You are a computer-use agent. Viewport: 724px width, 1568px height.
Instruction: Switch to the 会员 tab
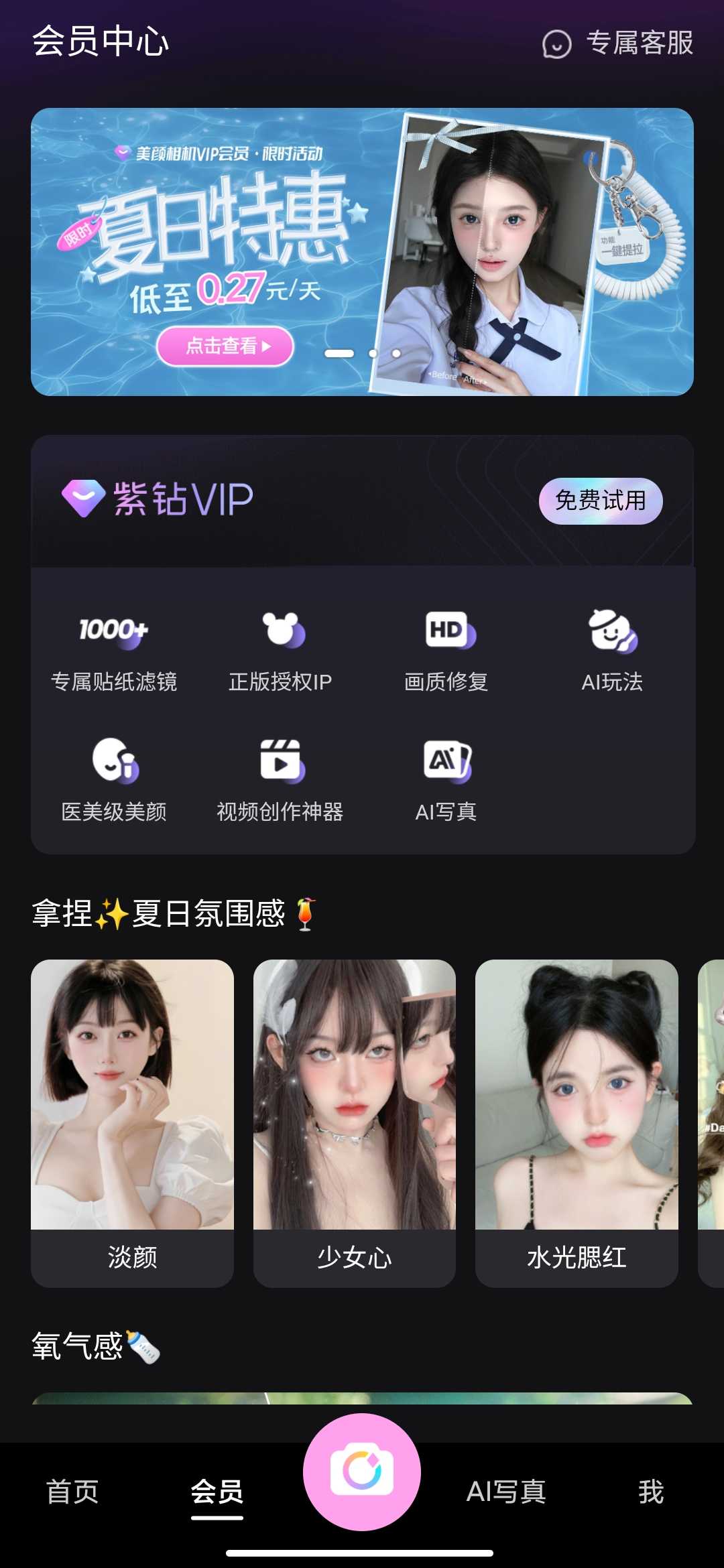[x=217, y=1492]
